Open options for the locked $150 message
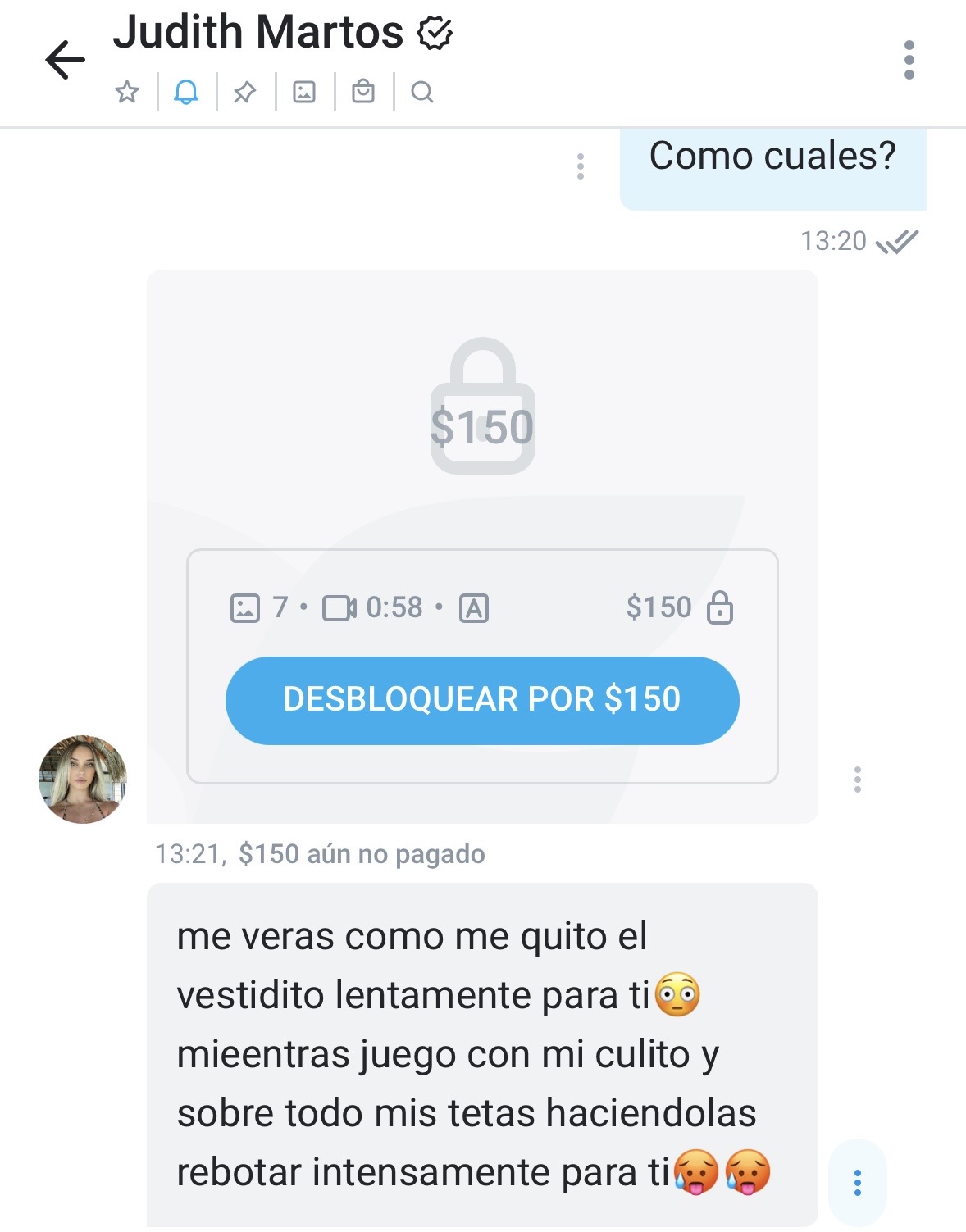This screenshot has width=966, height=1232. tap(858, 779)
